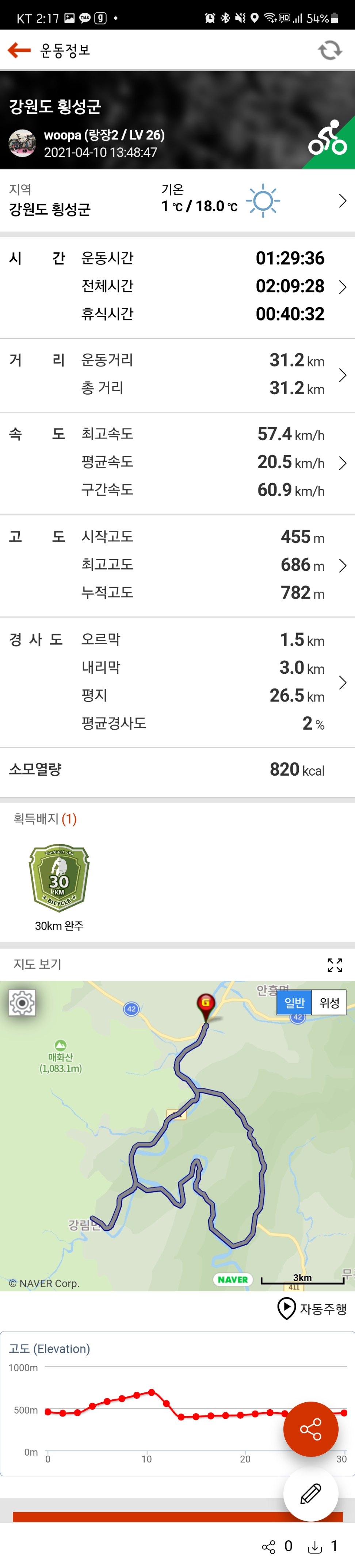Refresh the workout info
This screenshot has width=355, height=1568.
[x=330, y=50]
